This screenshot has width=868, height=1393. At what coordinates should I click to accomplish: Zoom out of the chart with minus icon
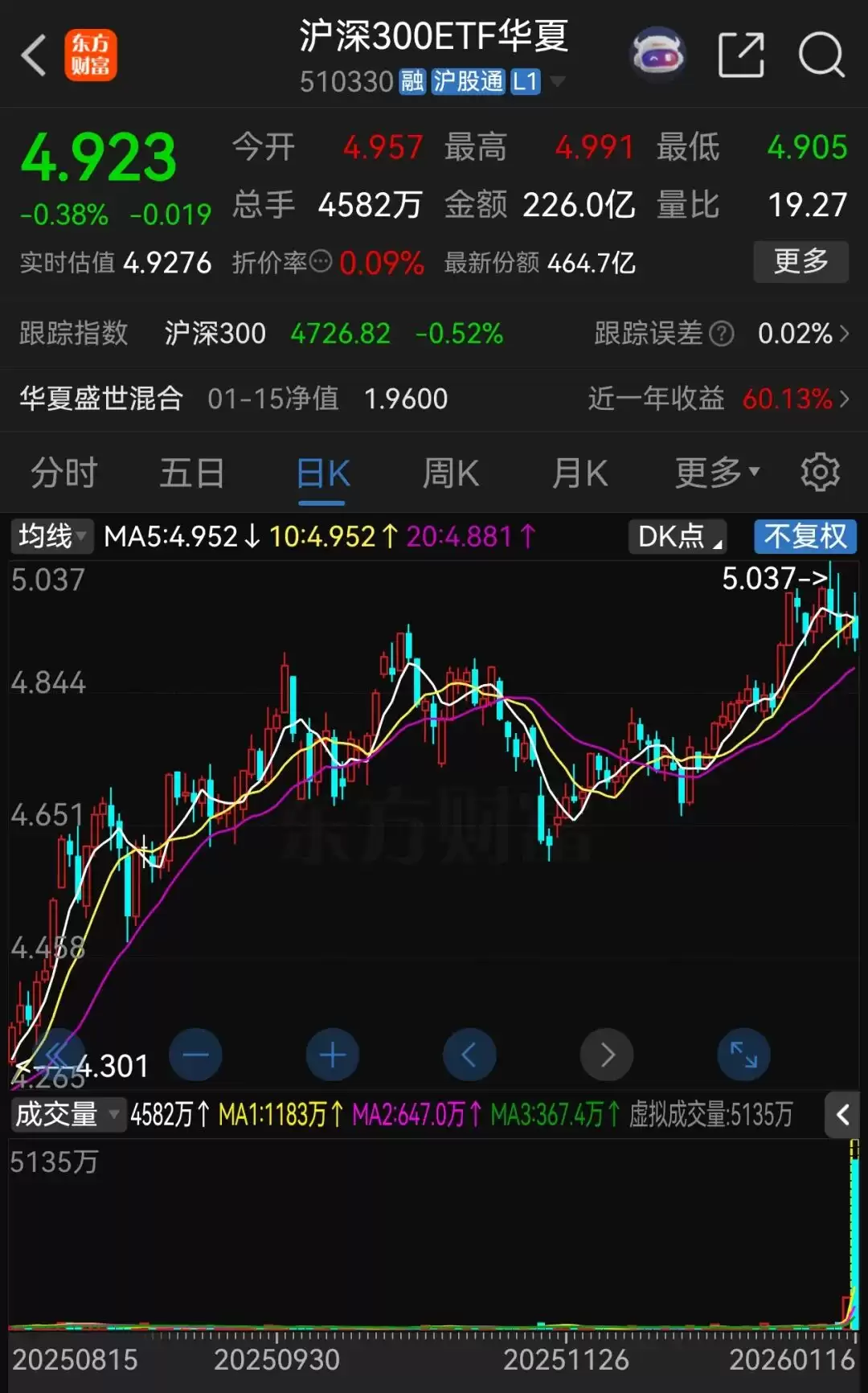click(196, 1055)
